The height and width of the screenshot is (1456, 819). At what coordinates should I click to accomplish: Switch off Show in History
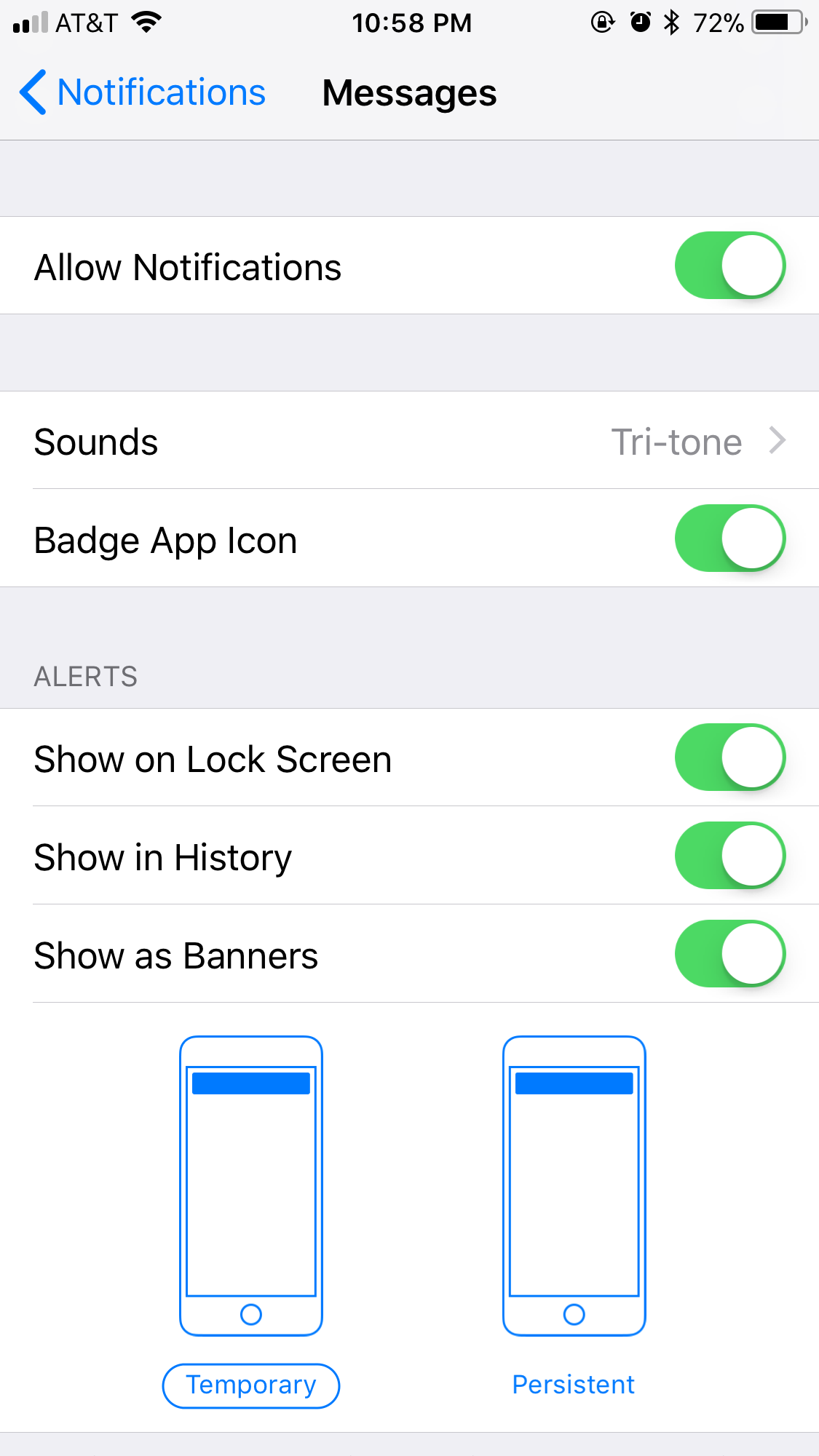click(x=729, y=856)
